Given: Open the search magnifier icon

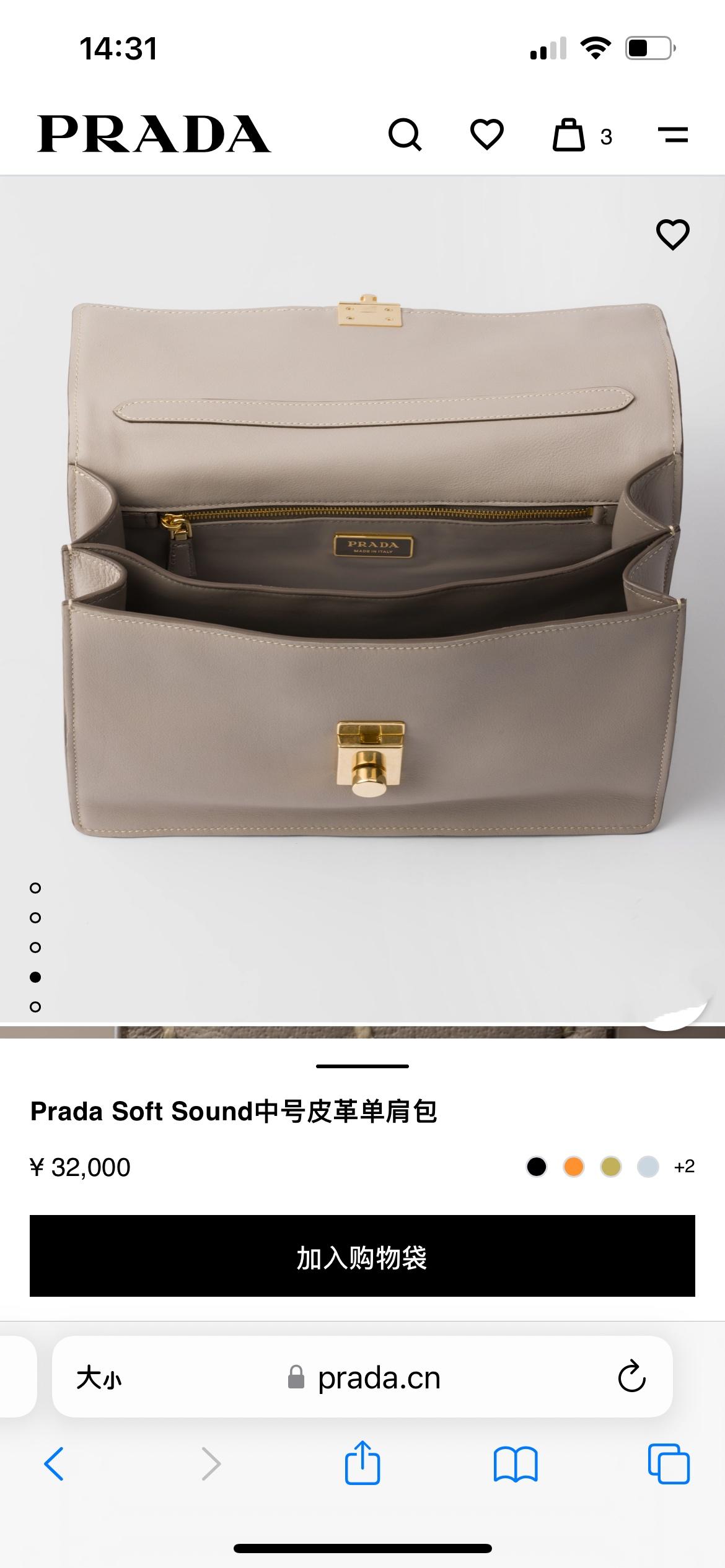Looking at the screenshot, I should point(405,134).
